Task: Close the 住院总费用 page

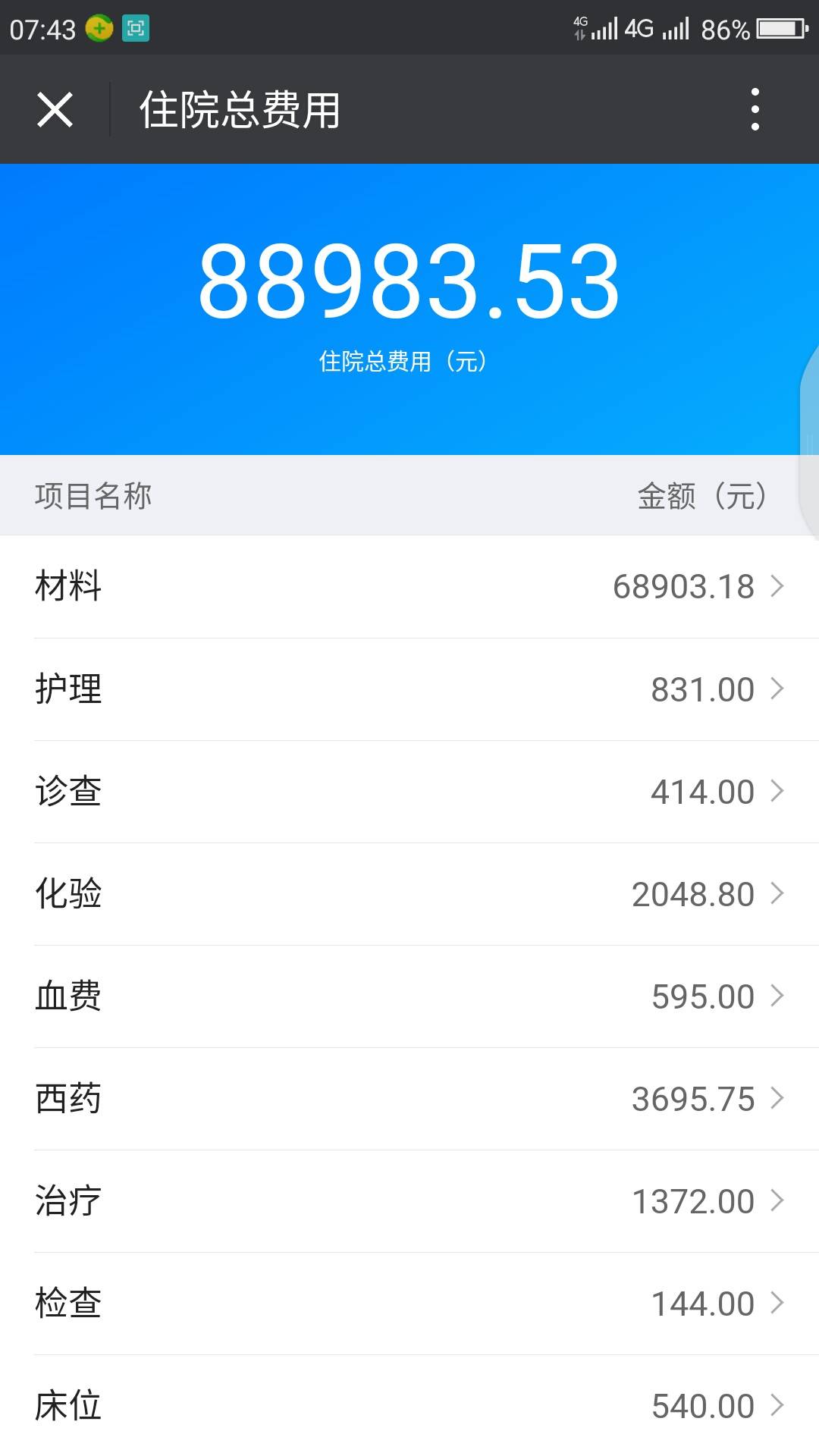Action: coord(55,110)
